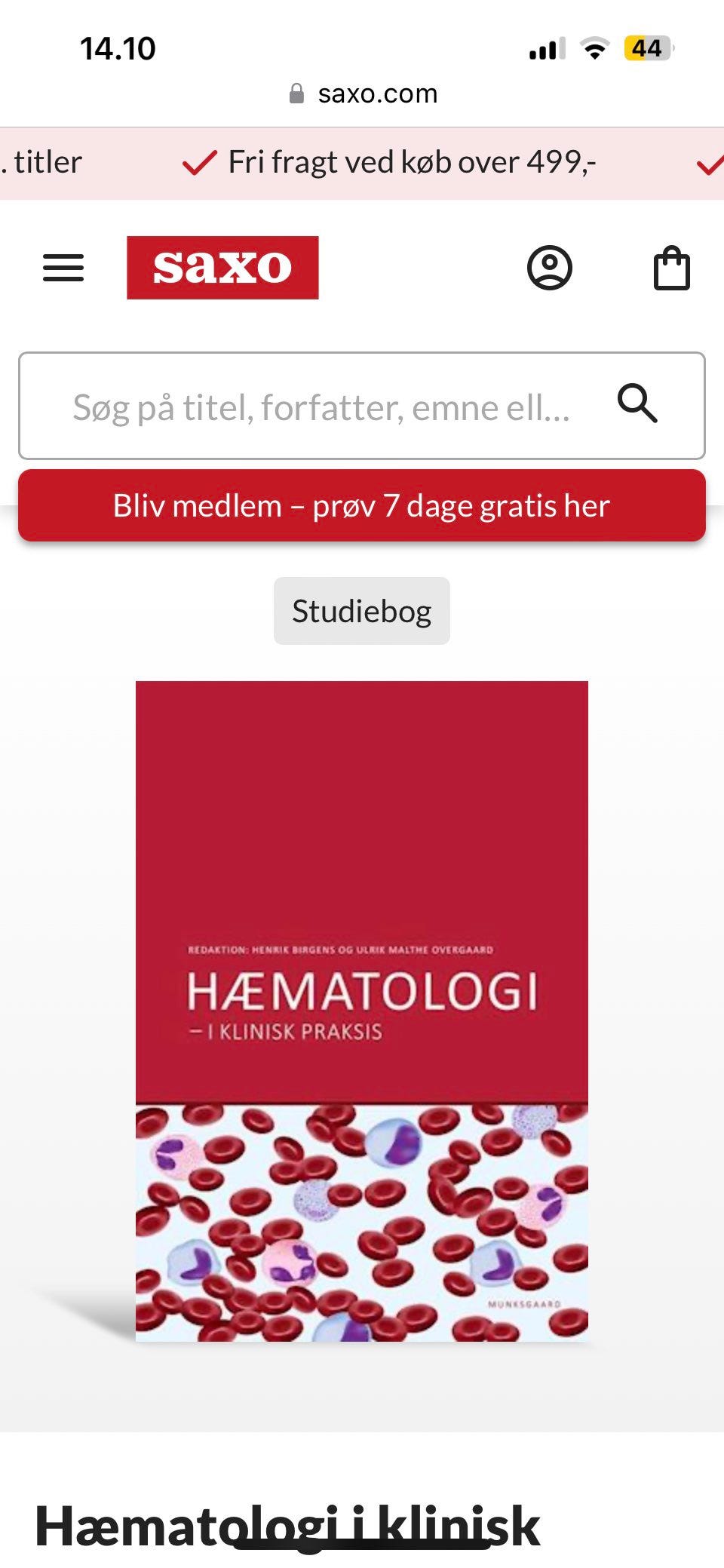Open your account profile icon
This screenshot has width=724, height=1568.
551,268
